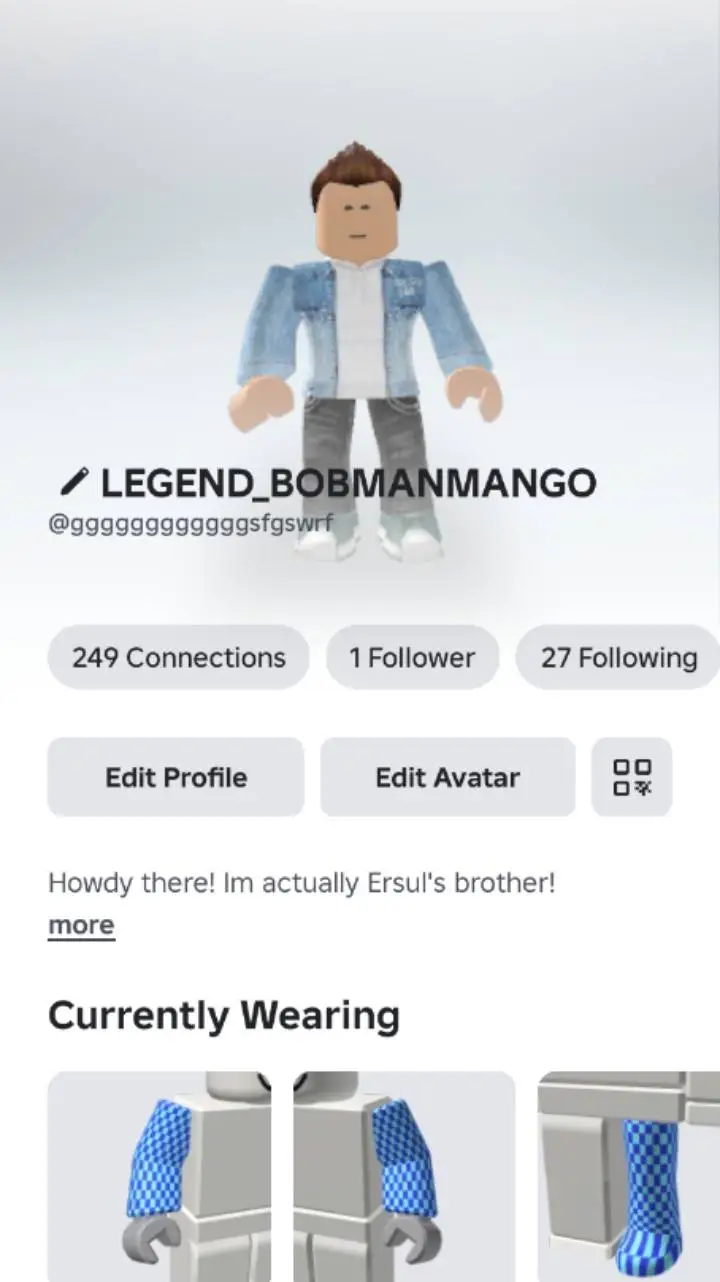View the 1 Follower count
Image resolution: width=720 pixels, height=1282 pixels.
[412, 657]
